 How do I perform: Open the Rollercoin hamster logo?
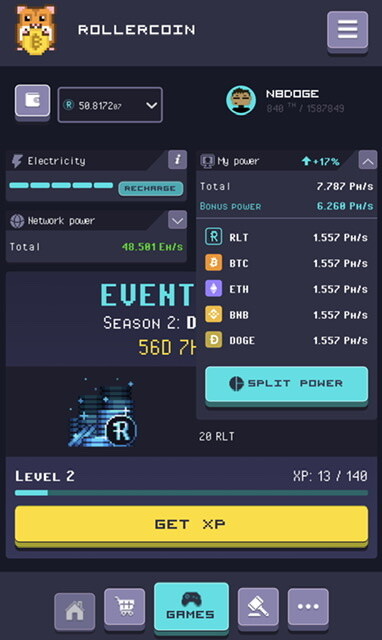[36, 30]
